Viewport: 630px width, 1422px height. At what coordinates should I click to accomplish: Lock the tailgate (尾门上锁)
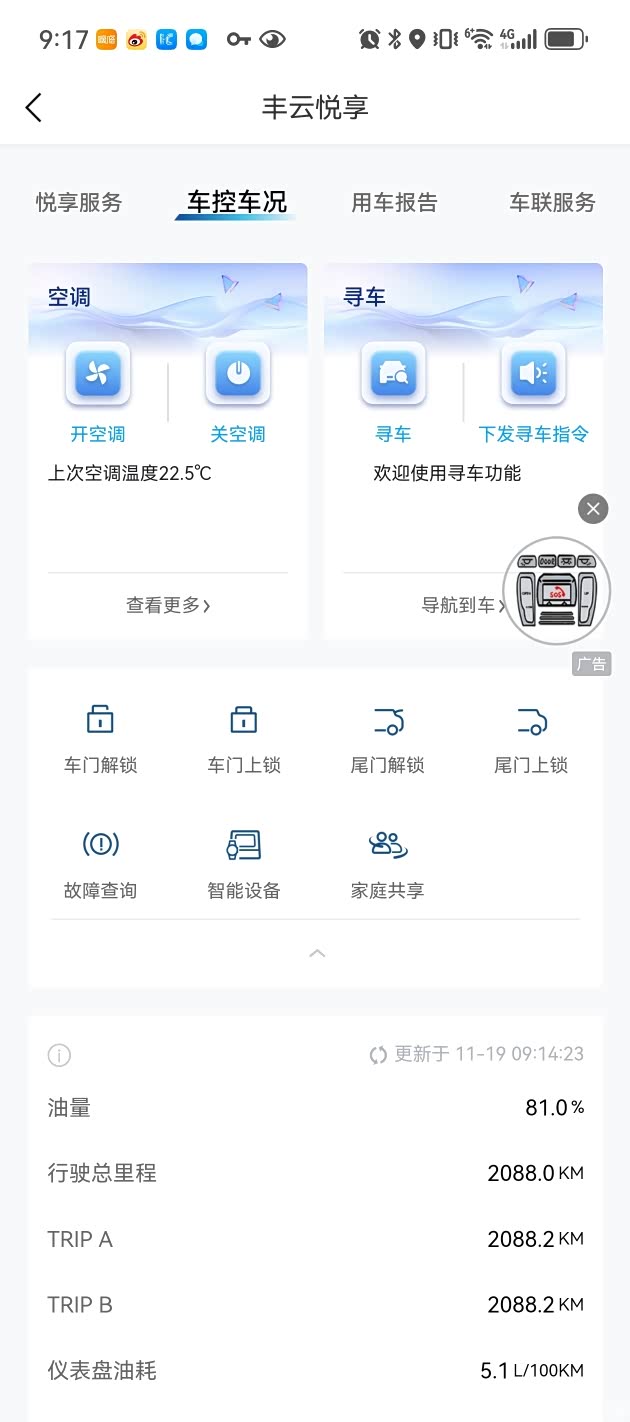531,738
